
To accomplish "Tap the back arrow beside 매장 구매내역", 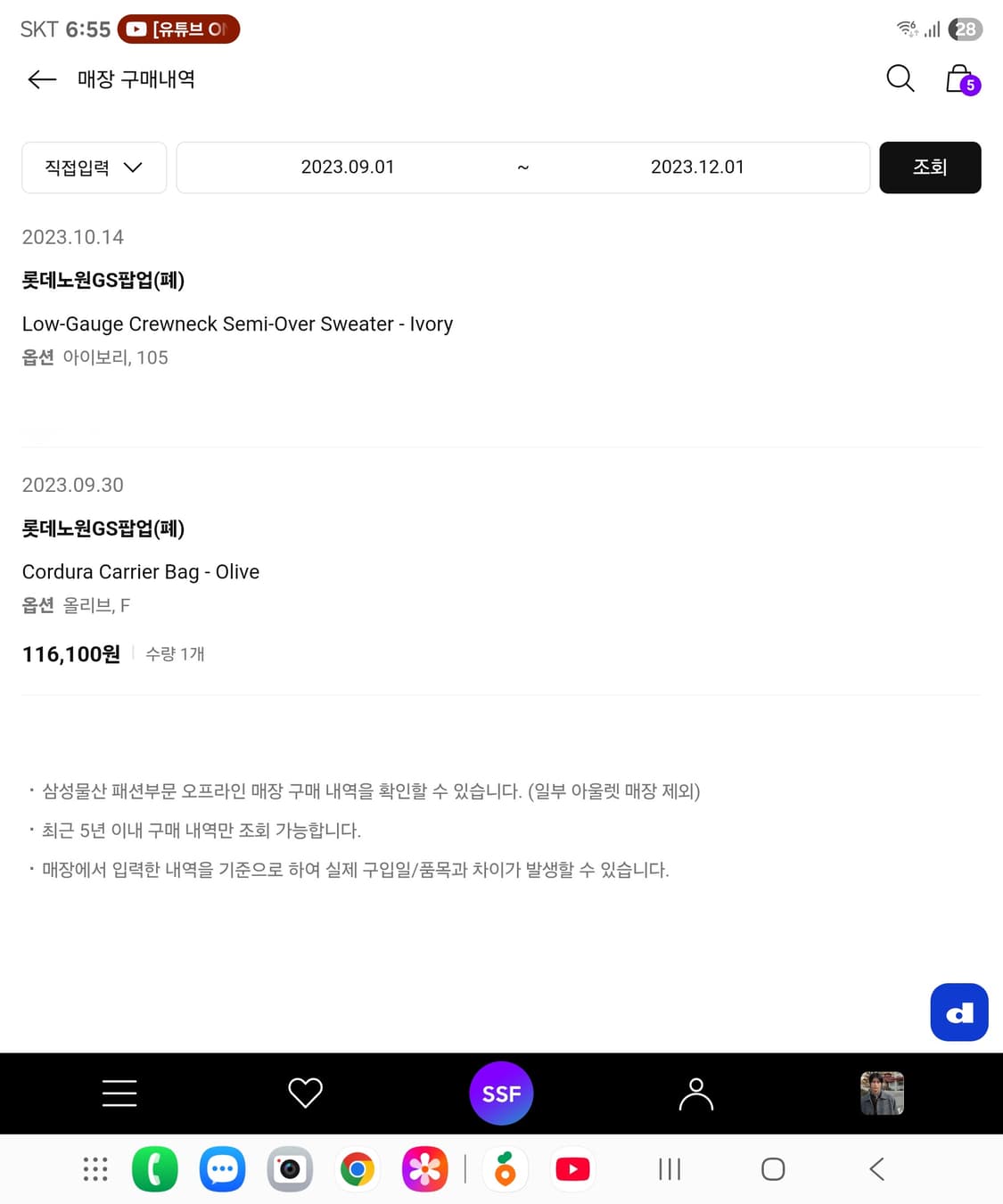I will pos(41,79).
